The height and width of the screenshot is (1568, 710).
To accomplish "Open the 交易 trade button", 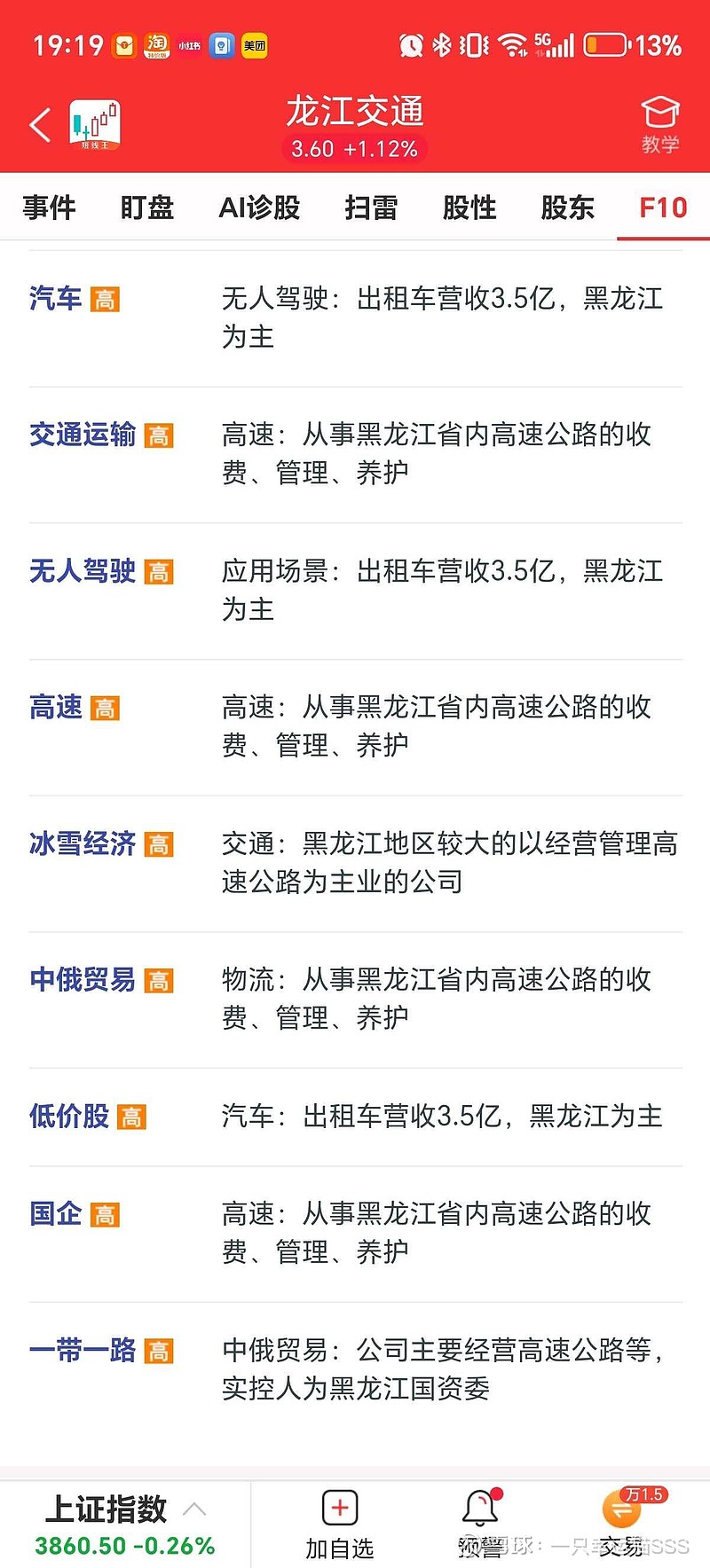I will coord(621,1525).
